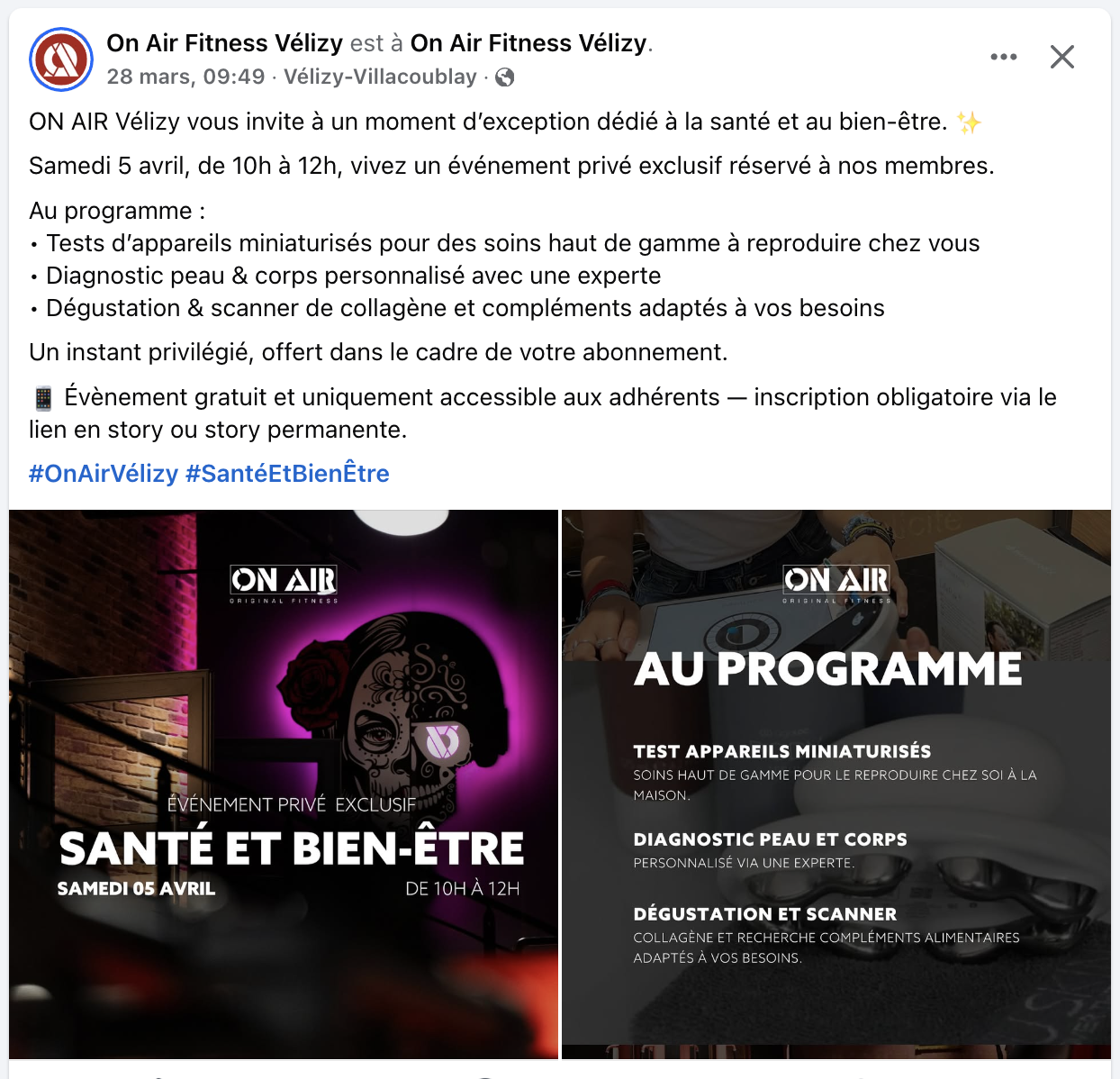
Task: Open the Au Programme image
Action: (x=835, y=784)
